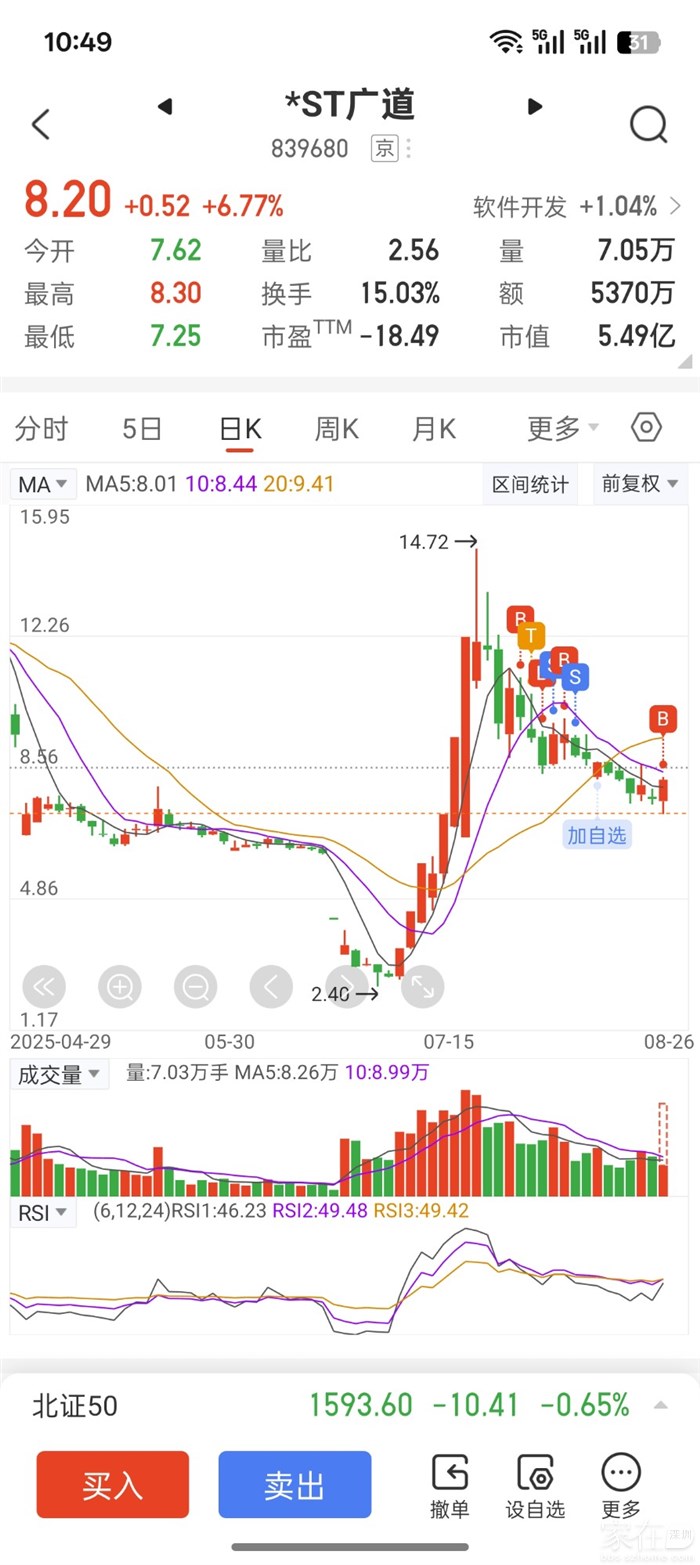Image resolution: width=700 pixels, height=1565 pixels.
Task: Select the 5日 chart tab
Action: 142,429
